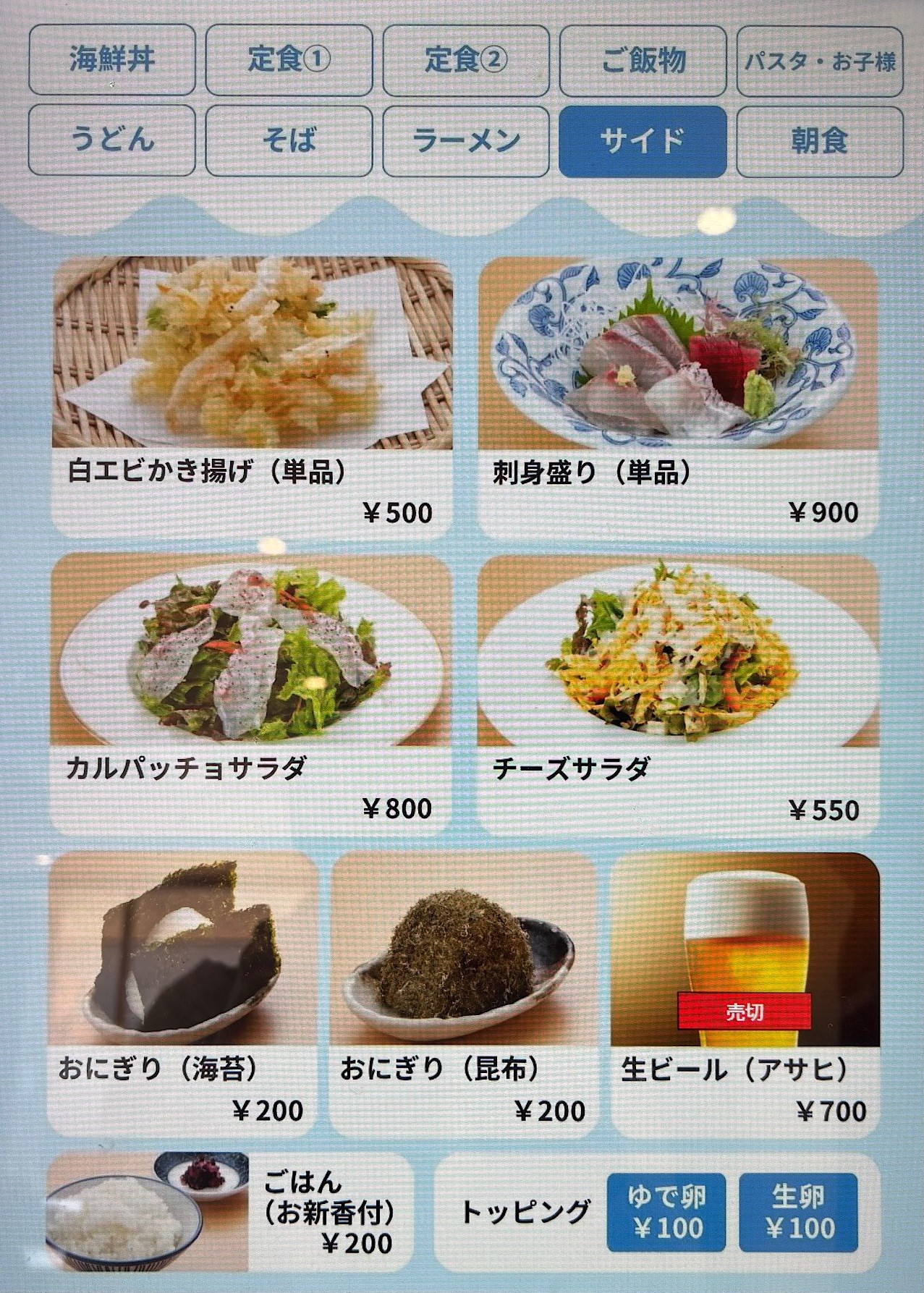
Task: Order the カルパッチョサラダ
Action: tap(250, 691)
